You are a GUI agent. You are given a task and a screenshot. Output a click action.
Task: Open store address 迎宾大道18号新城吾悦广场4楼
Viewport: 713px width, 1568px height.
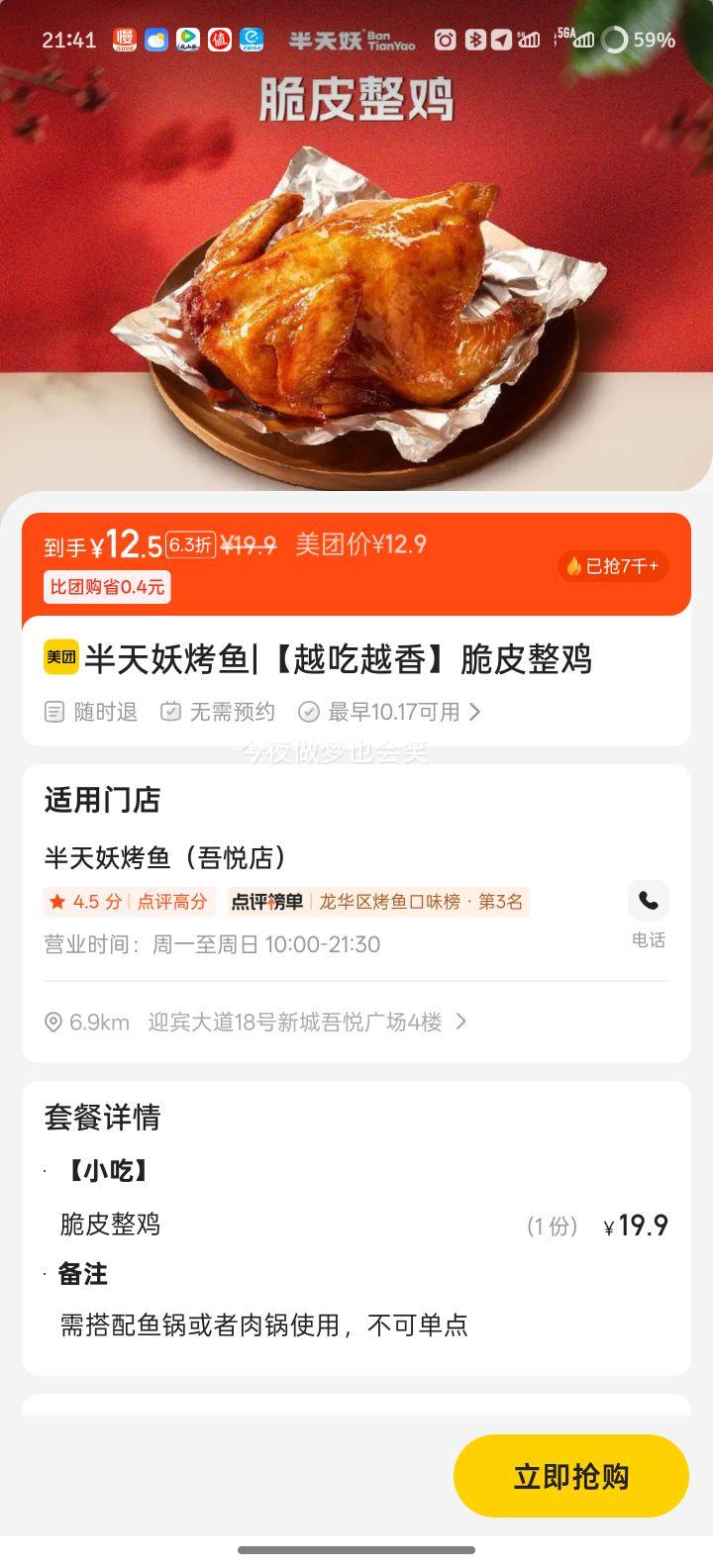[295, 1022]
